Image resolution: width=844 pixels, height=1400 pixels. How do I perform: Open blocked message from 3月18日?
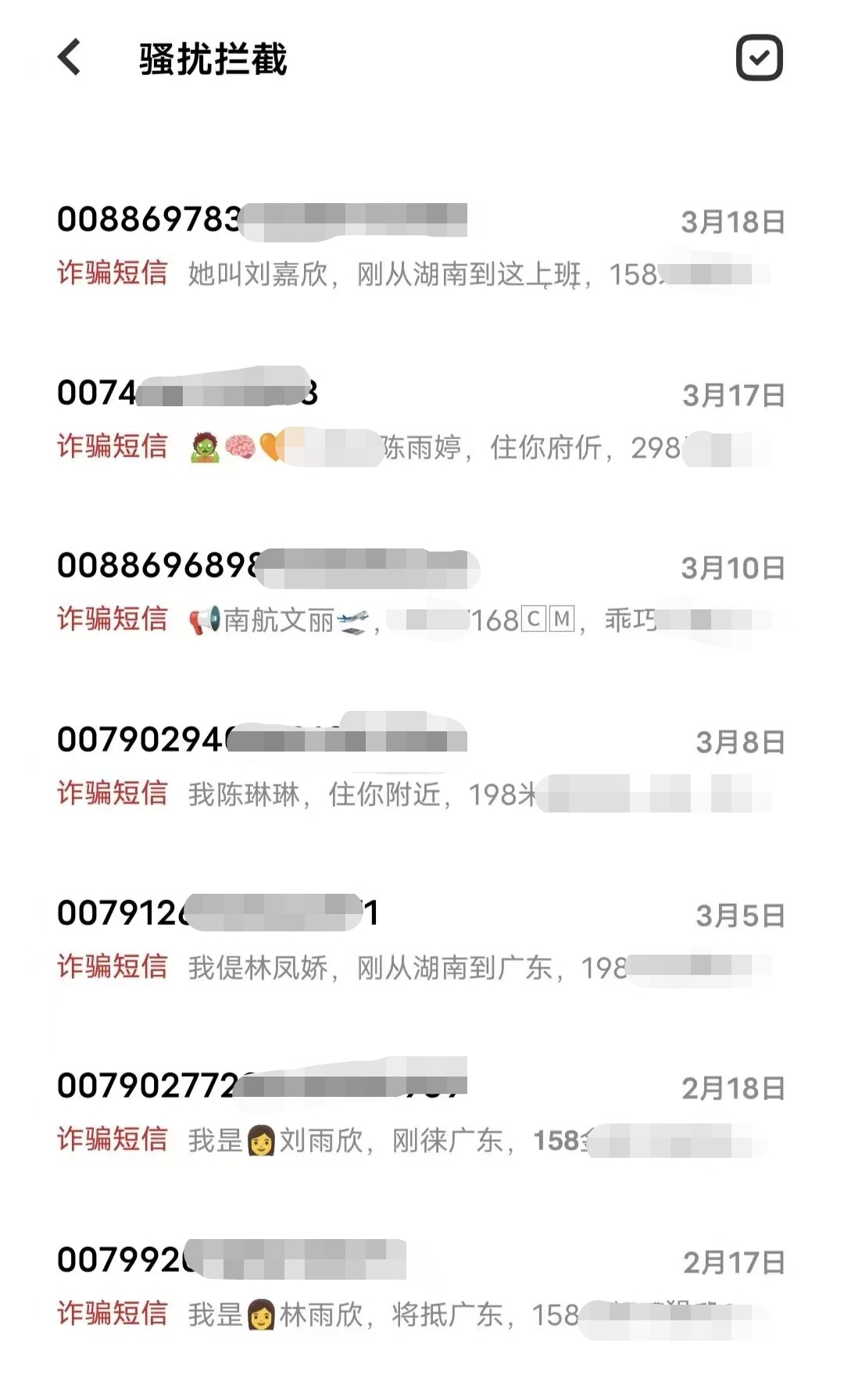pyautogui.click(x=420, y=247)
